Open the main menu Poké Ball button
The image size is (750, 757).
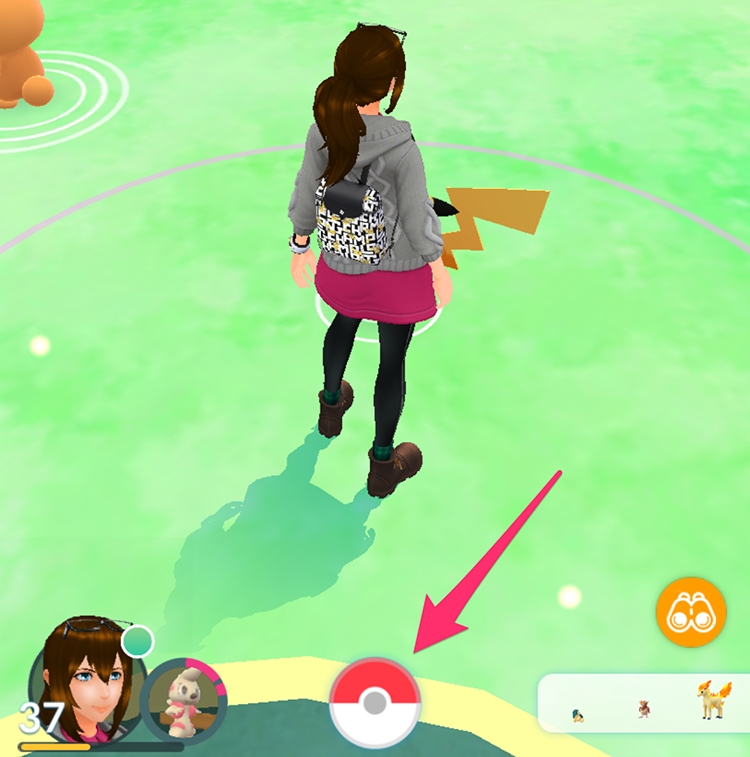(375, 703)
